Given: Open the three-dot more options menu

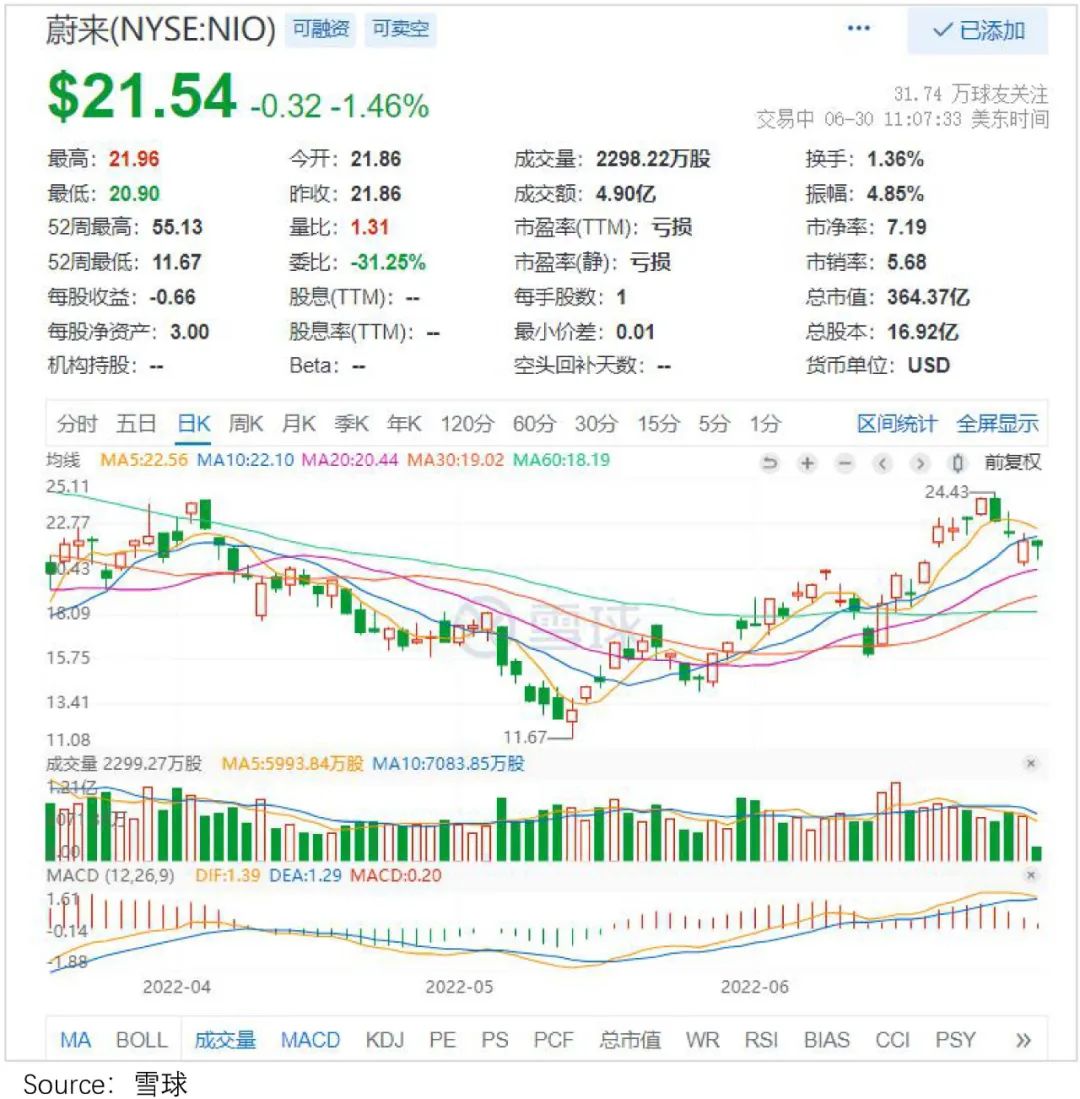Looking at the screenshot, I should [x=858, y=29].
